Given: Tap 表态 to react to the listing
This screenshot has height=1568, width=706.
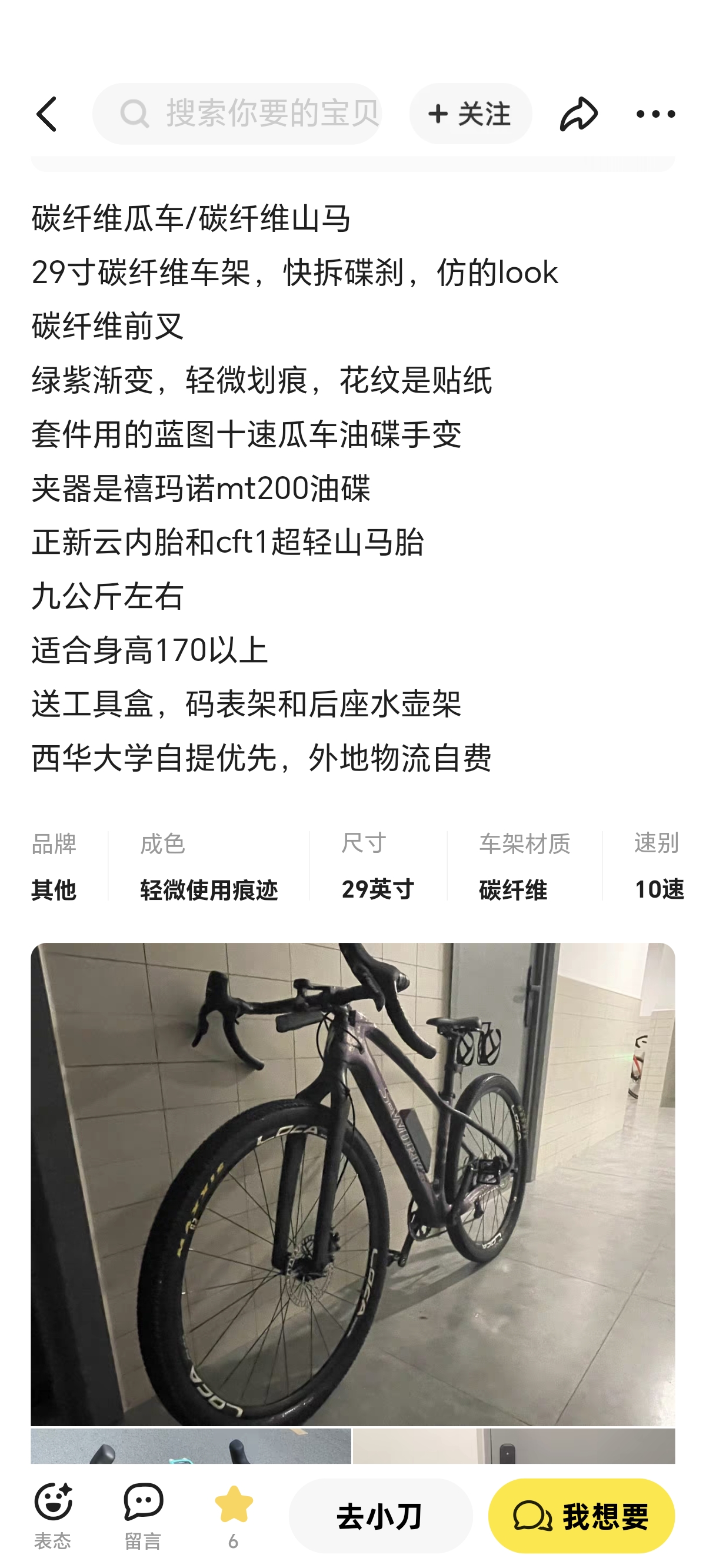Looking at the screenshot, I should [x=52, y=1515].
